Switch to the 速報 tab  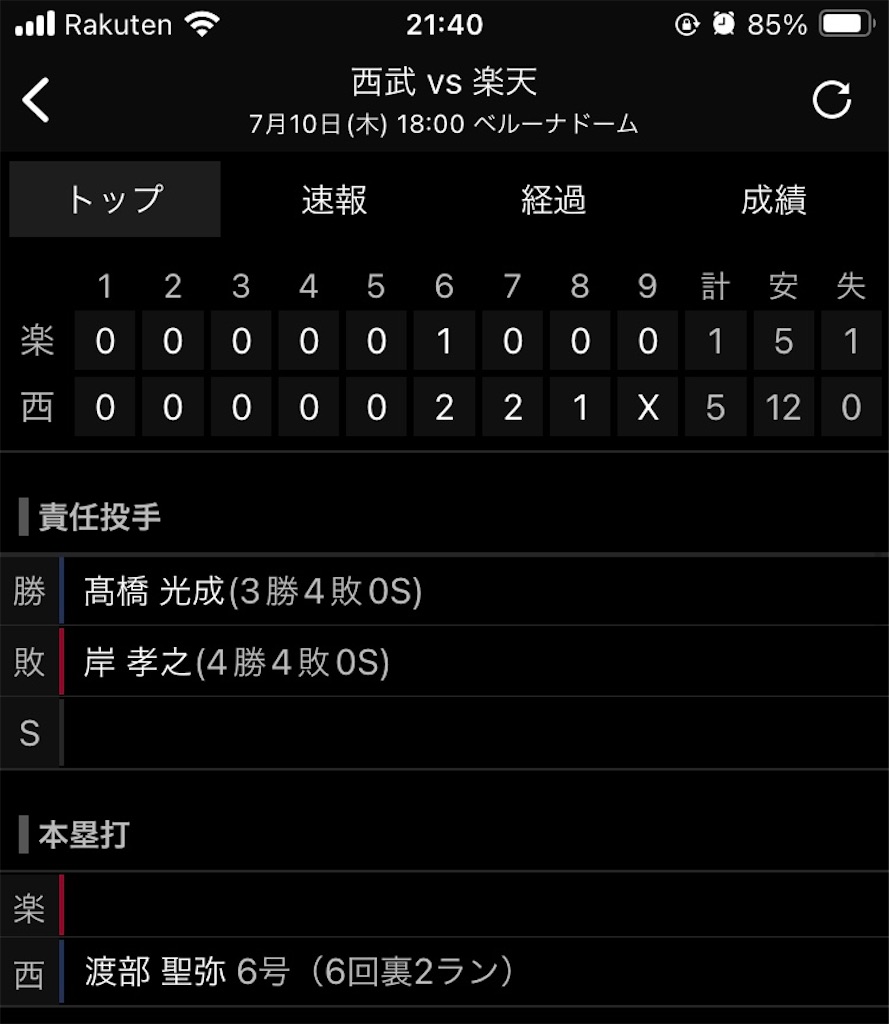tap(334, 199)
